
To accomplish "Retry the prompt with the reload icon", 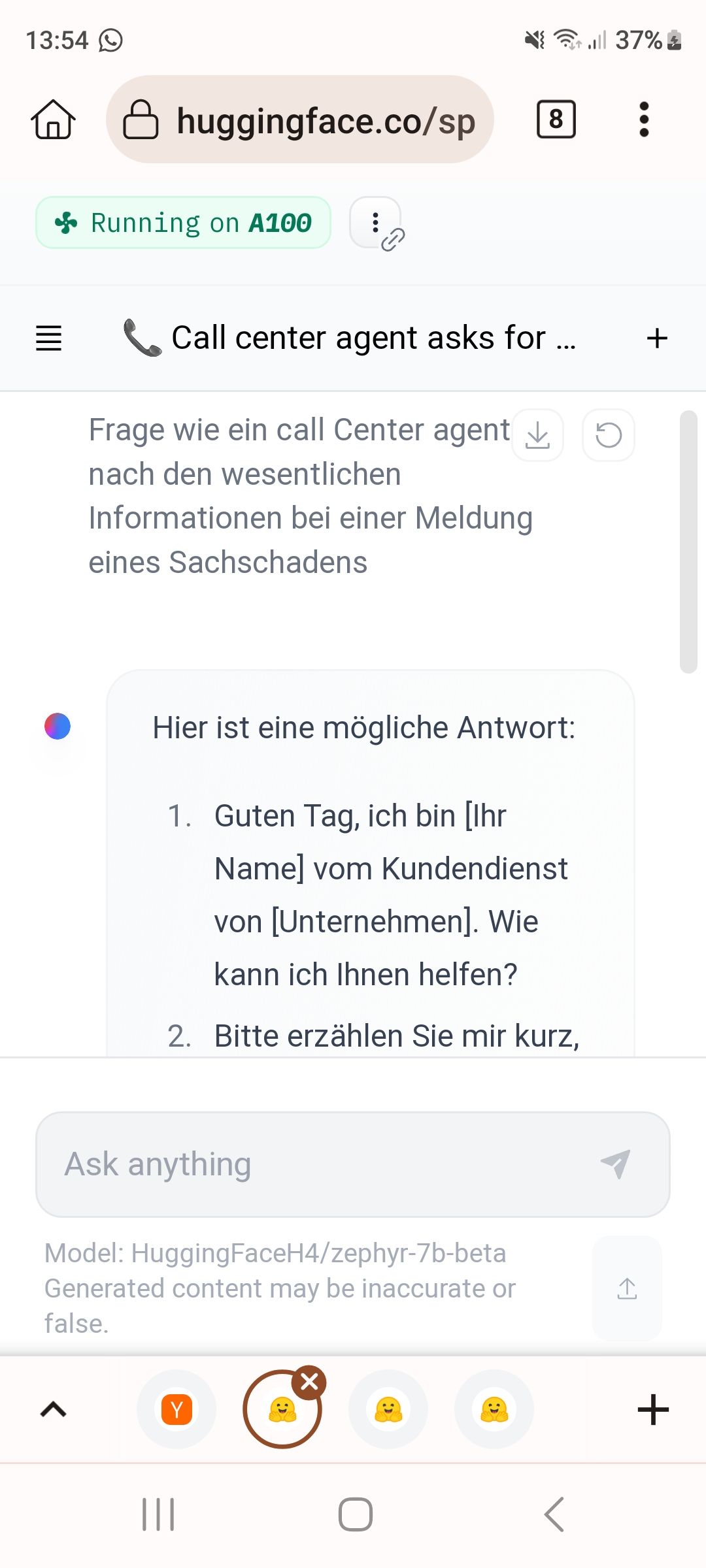I will click(609, 435).
